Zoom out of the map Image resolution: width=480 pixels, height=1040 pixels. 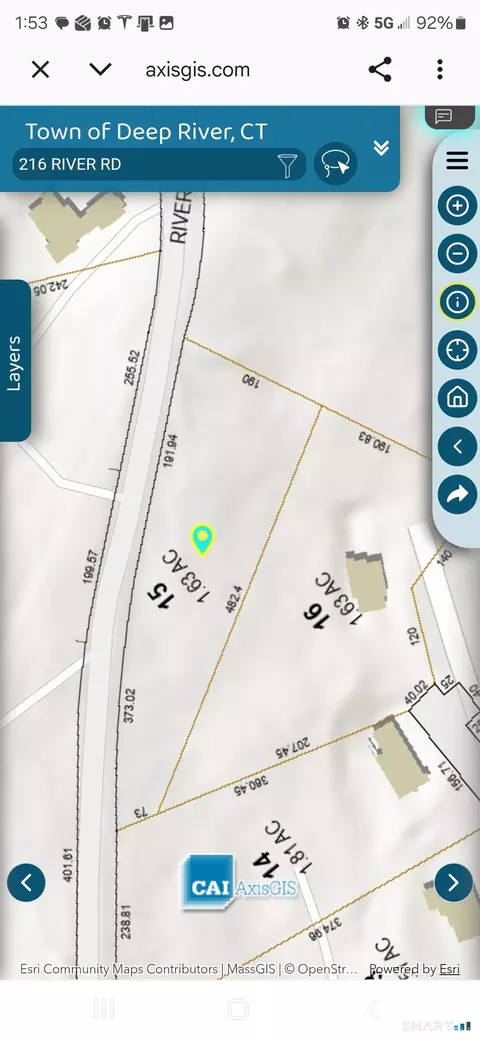pos(457,253)
